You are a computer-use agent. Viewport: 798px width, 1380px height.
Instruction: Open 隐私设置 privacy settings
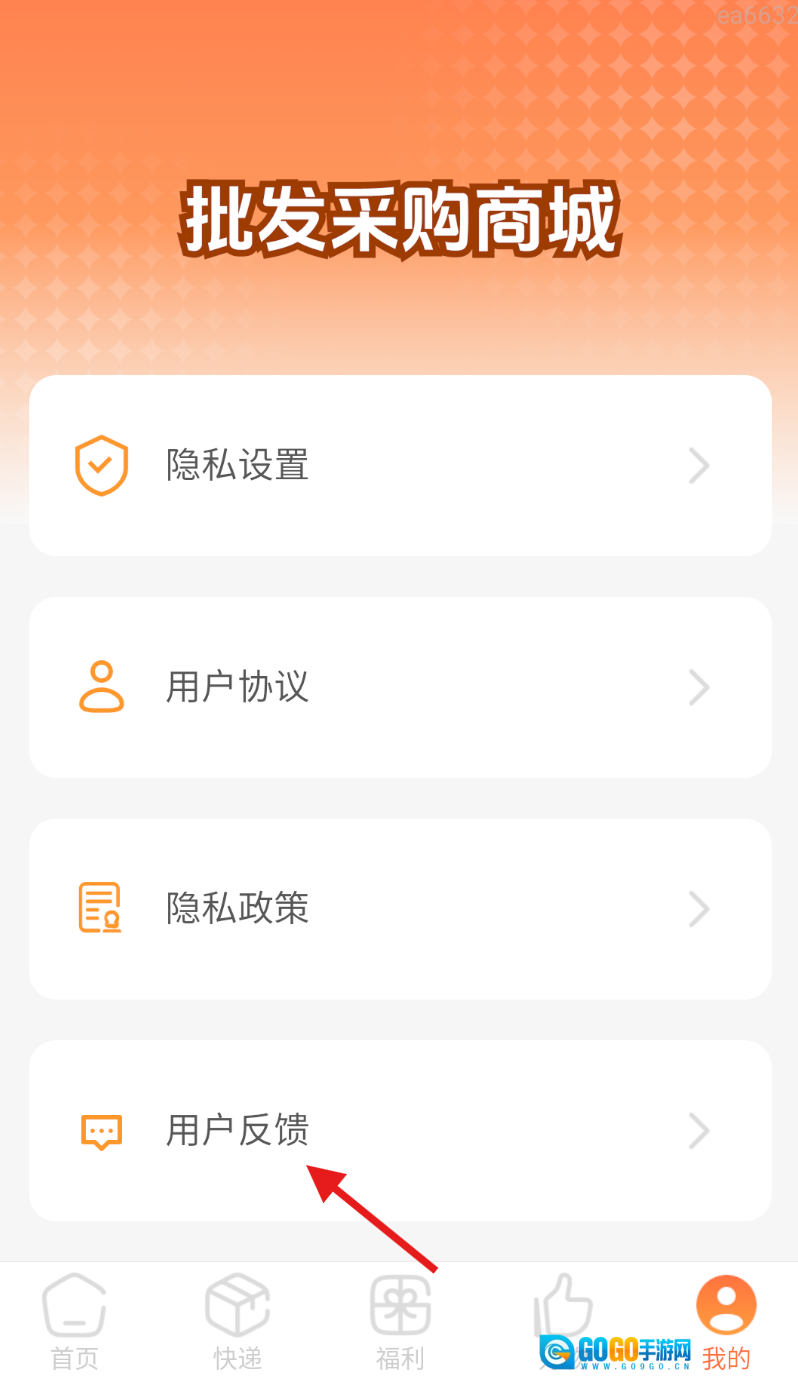[x=399, y=466]
